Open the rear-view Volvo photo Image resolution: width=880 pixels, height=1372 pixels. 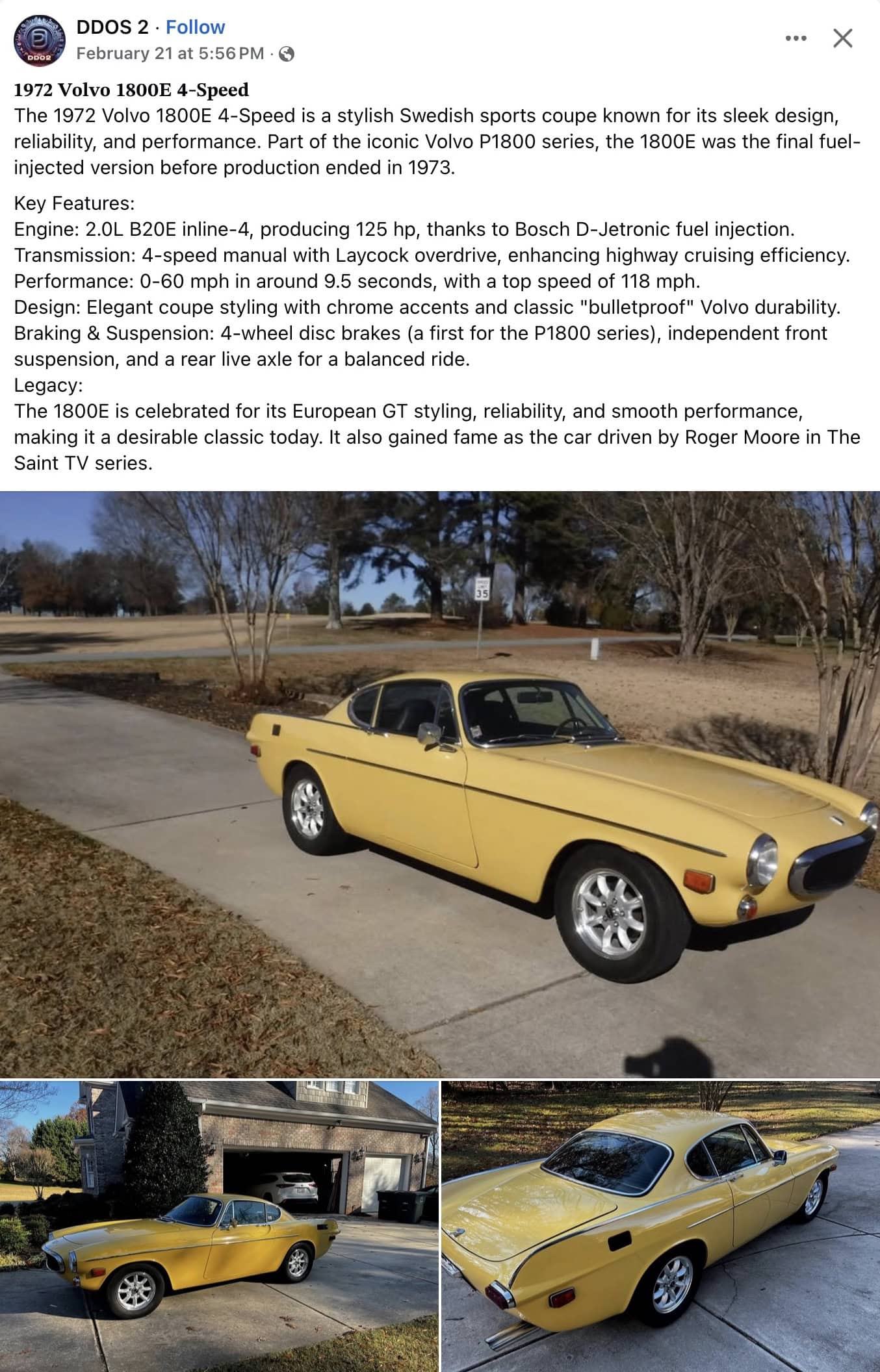[660, 1225]
